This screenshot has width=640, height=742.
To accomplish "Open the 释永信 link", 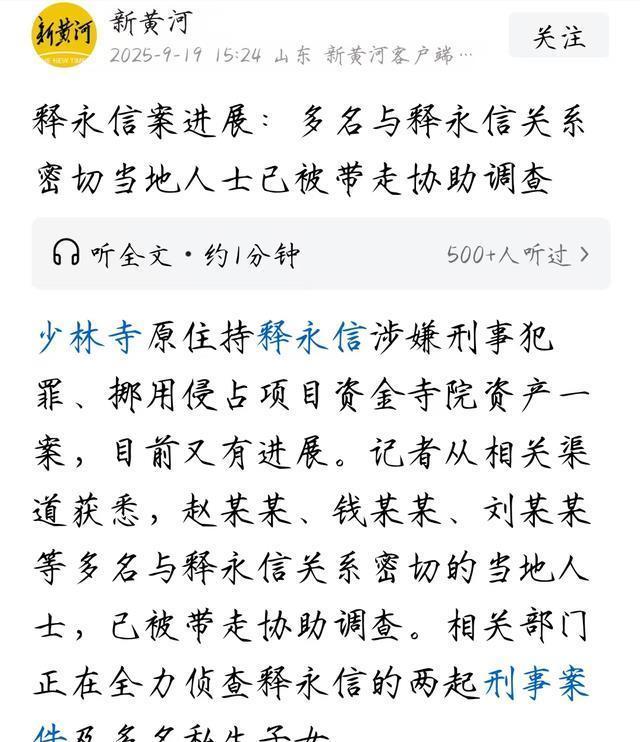I will point(311,338).
